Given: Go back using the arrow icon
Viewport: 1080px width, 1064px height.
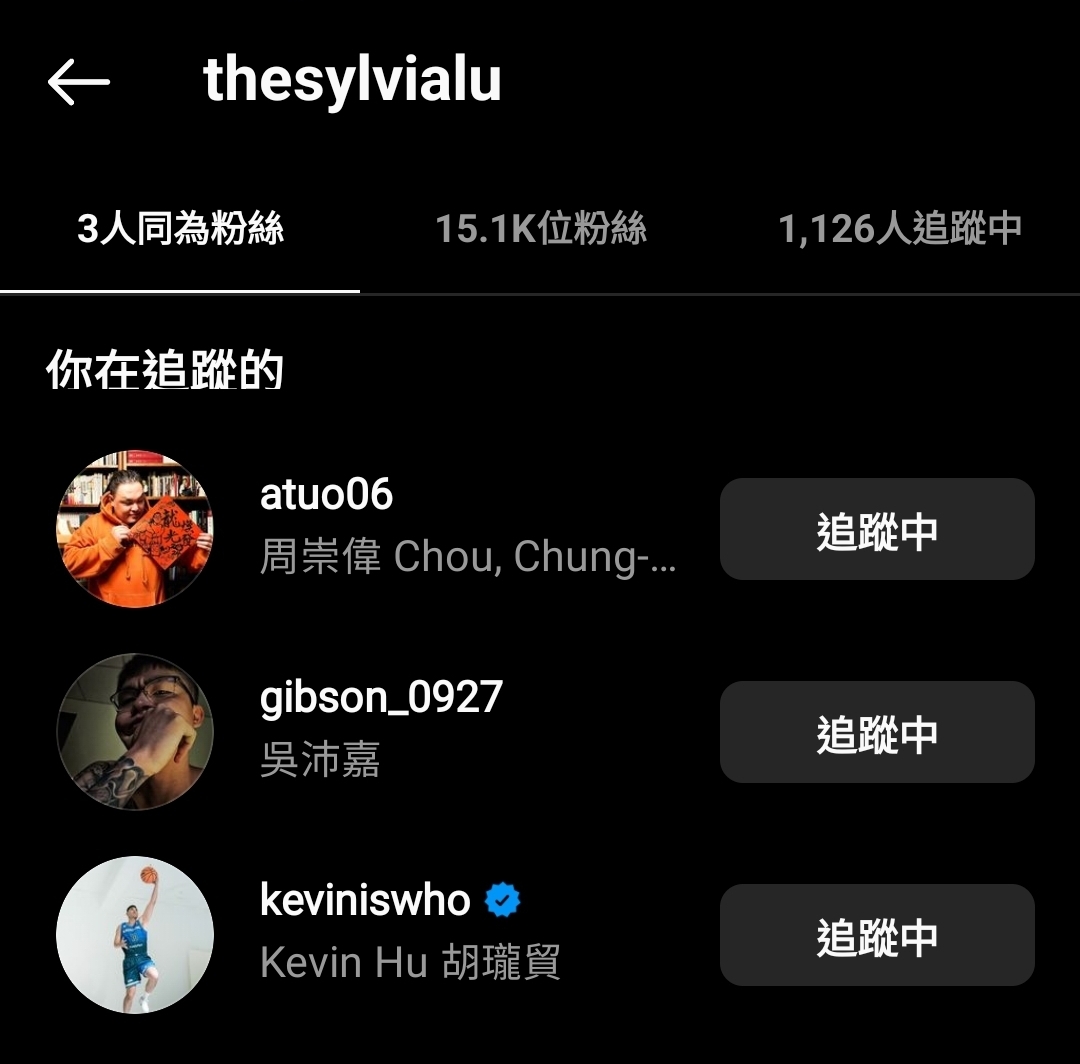Looking at the screenshot, I should click(78, 81).
